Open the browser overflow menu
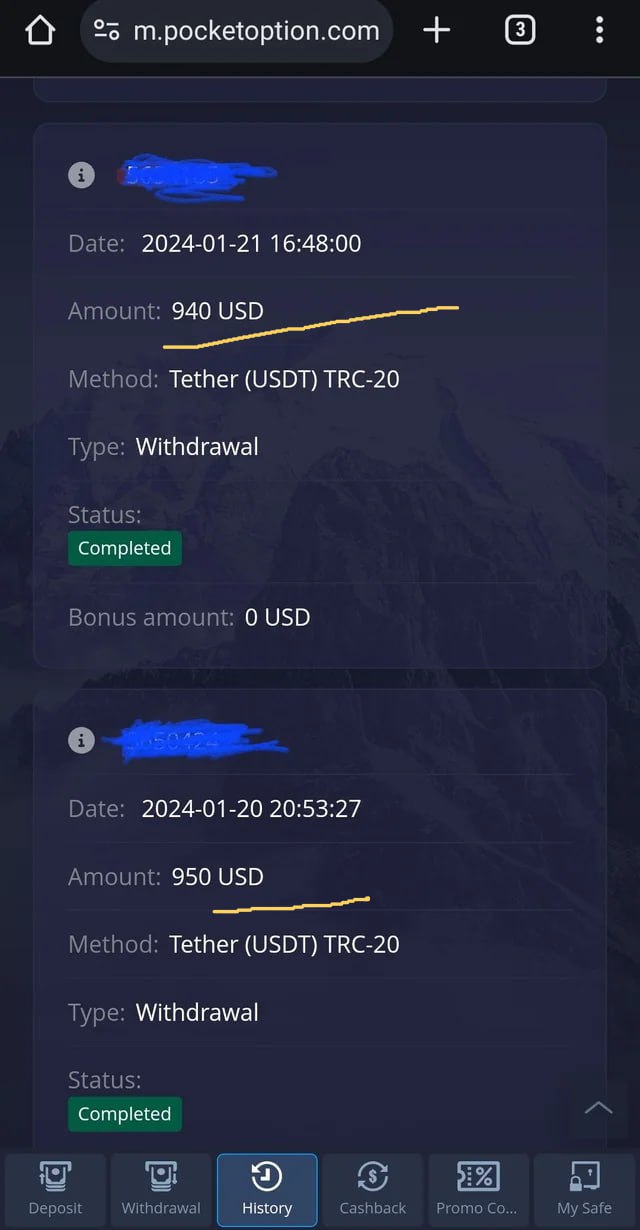The image size is (640, 1230). pos(599,31)
